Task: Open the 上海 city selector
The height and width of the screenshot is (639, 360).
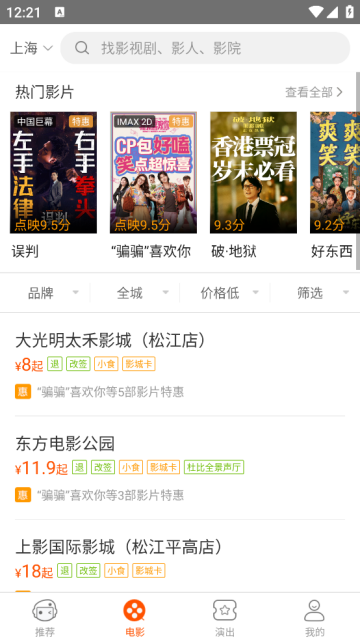Action: 31,48
